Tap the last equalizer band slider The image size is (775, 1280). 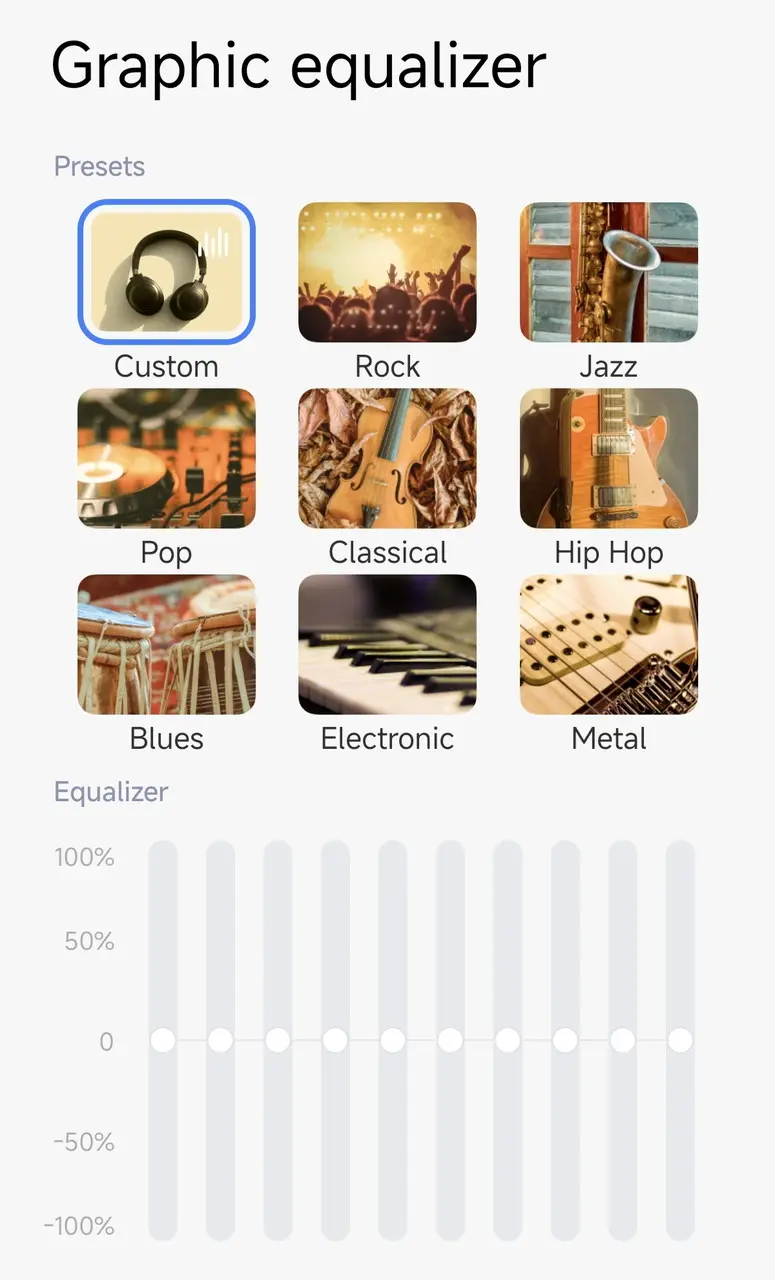coord(680,1040)
